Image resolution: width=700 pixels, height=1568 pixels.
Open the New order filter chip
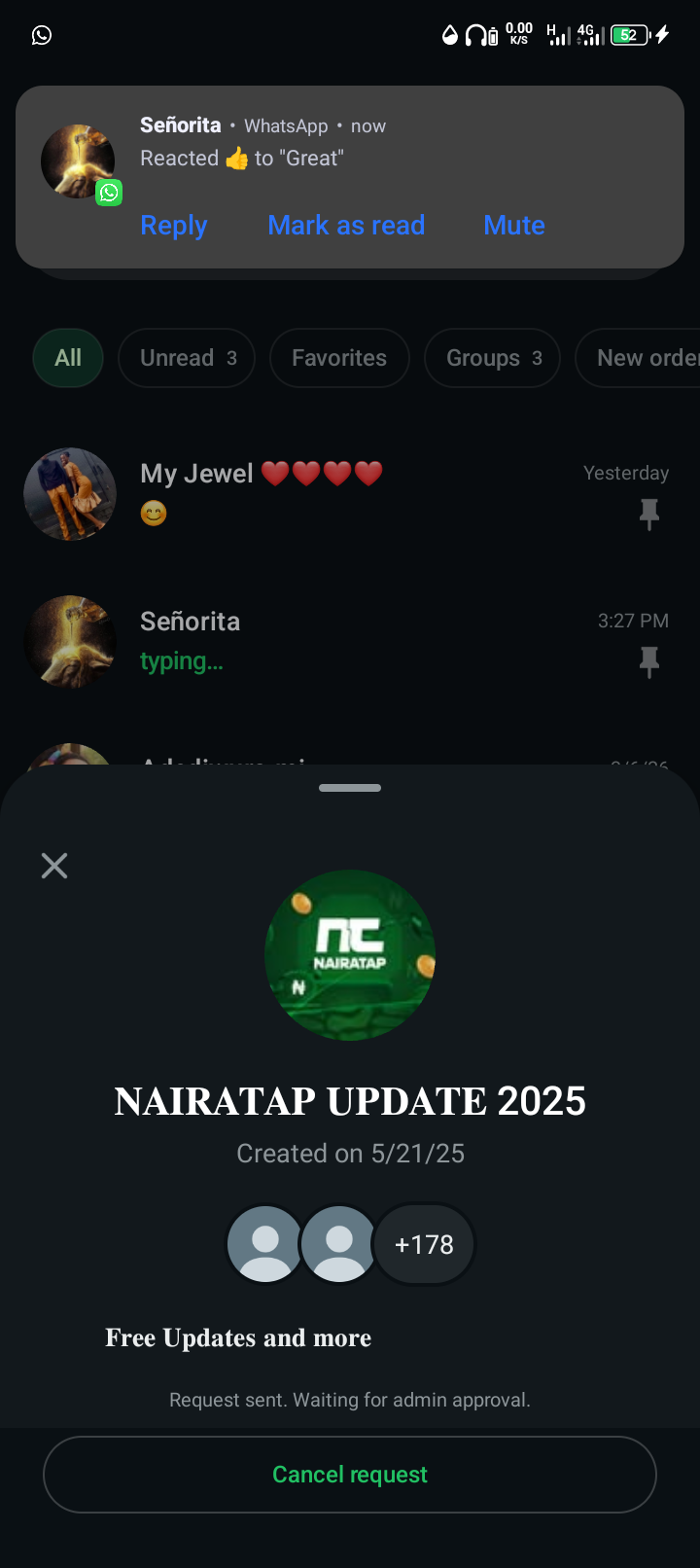pyautogui.click(x=642, y=358)
